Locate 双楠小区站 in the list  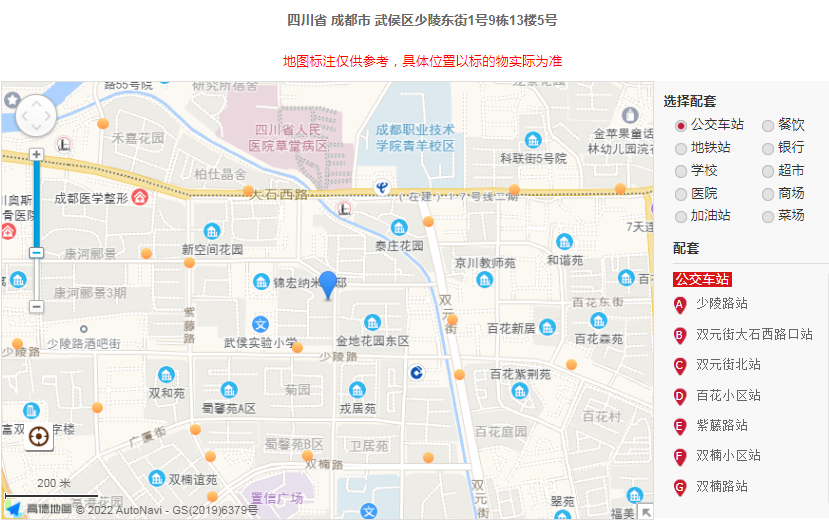(728, 456)
